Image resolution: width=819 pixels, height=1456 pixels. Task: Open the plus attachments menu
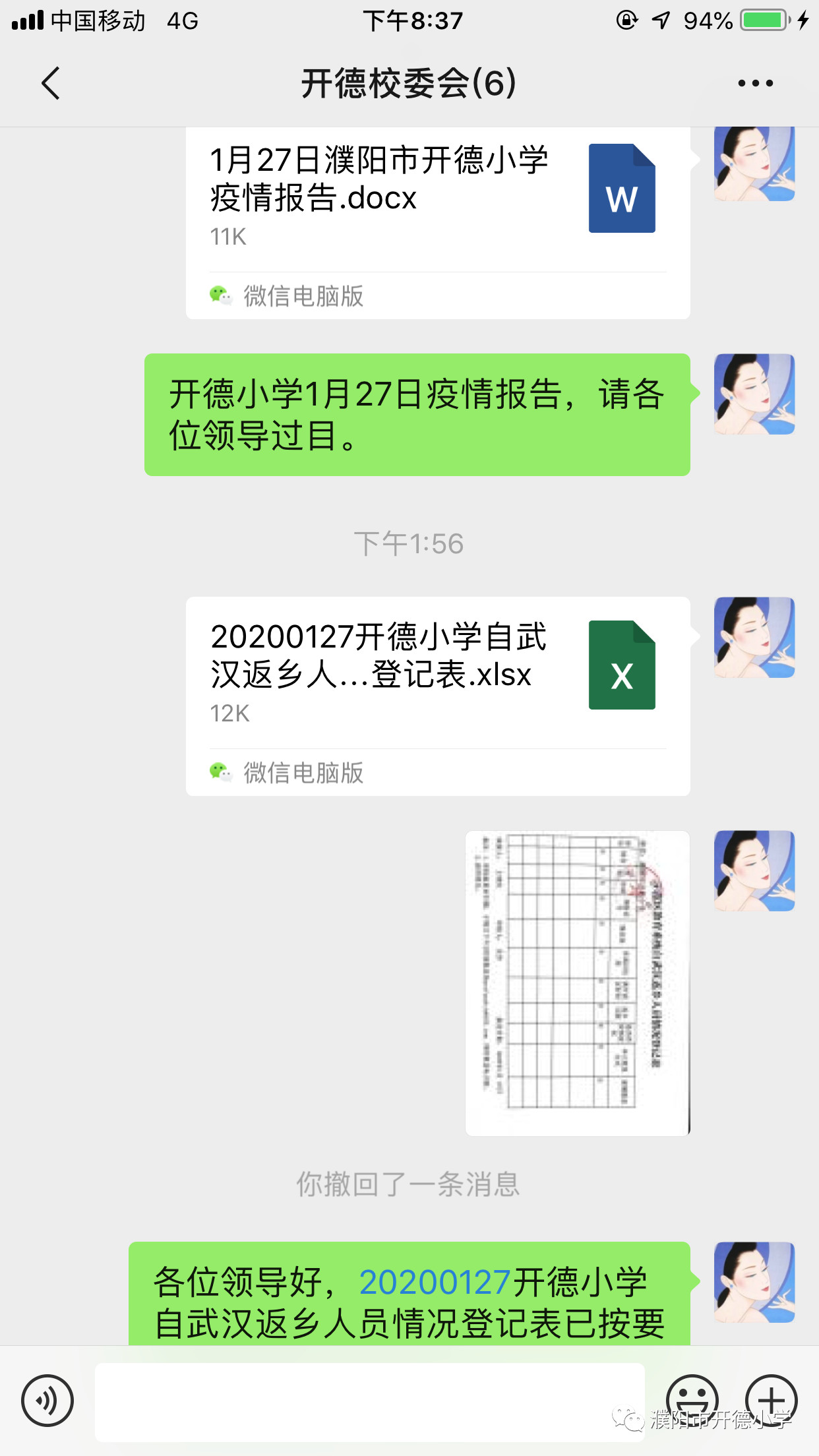point(771,1399)
